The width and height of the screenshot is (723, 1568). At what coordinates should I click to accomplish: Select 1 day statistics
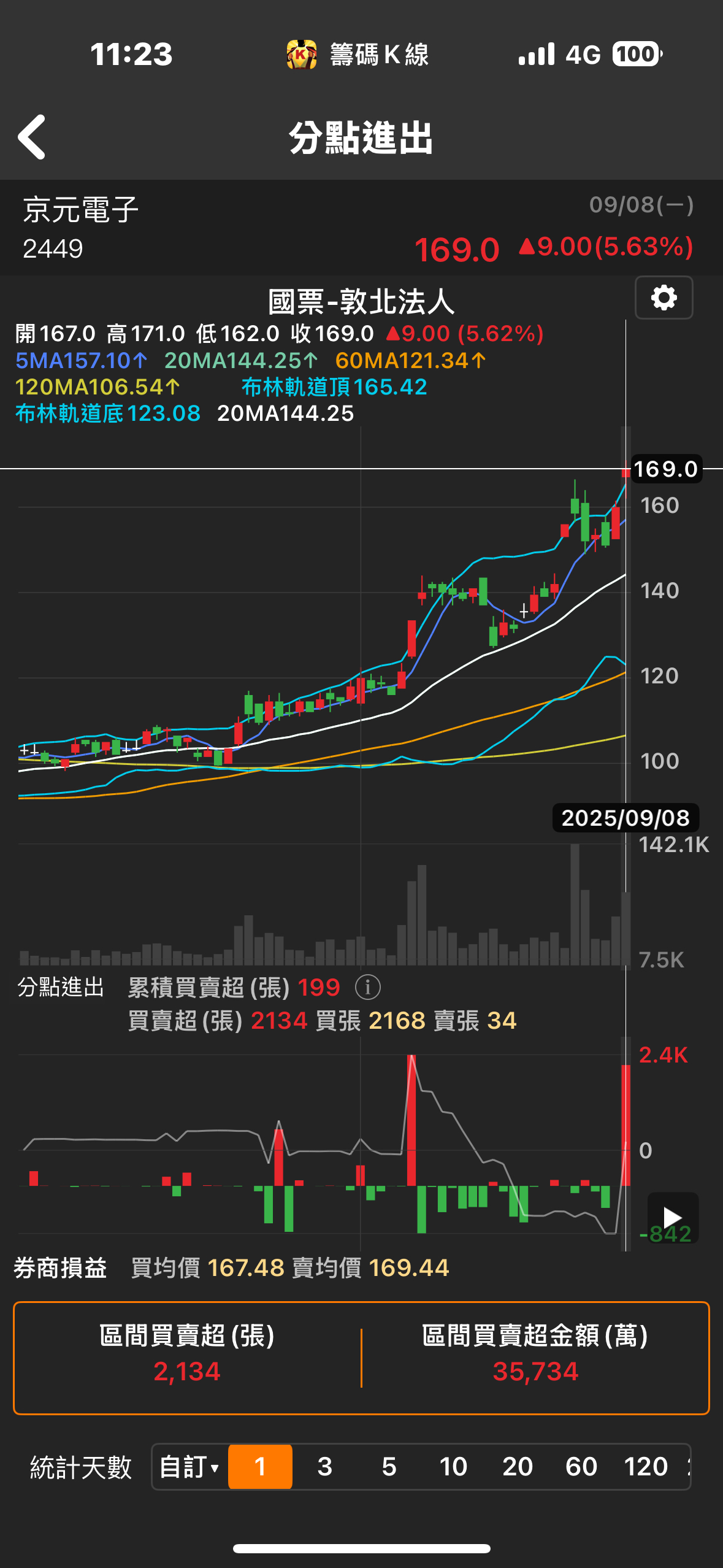260,1467
